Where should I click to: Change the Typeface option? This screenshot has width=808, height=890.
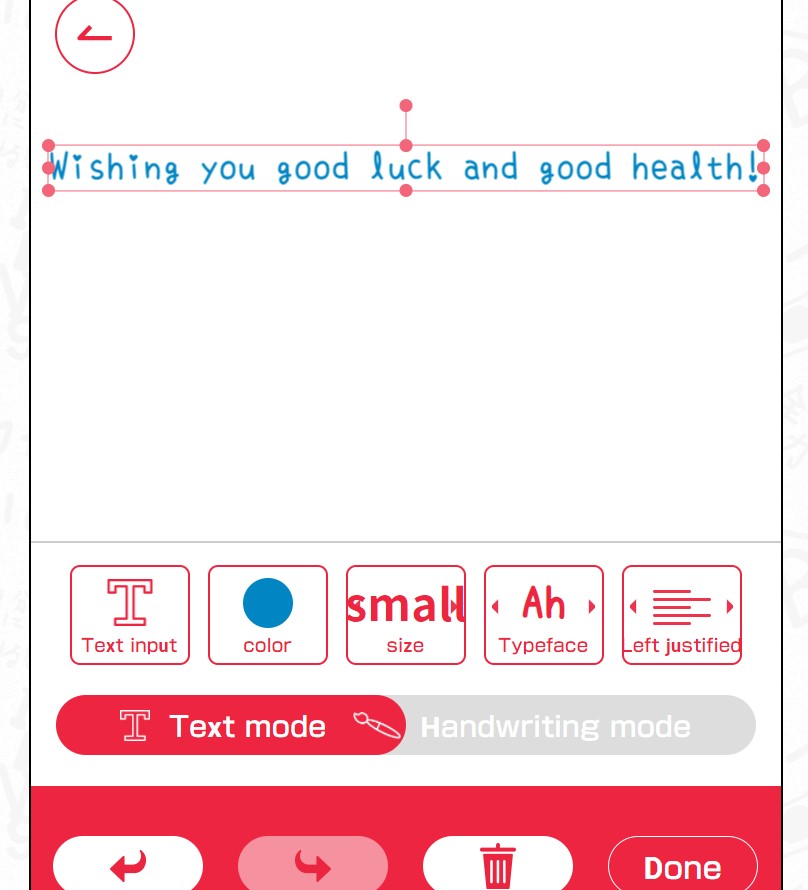(x=543, y=614)
